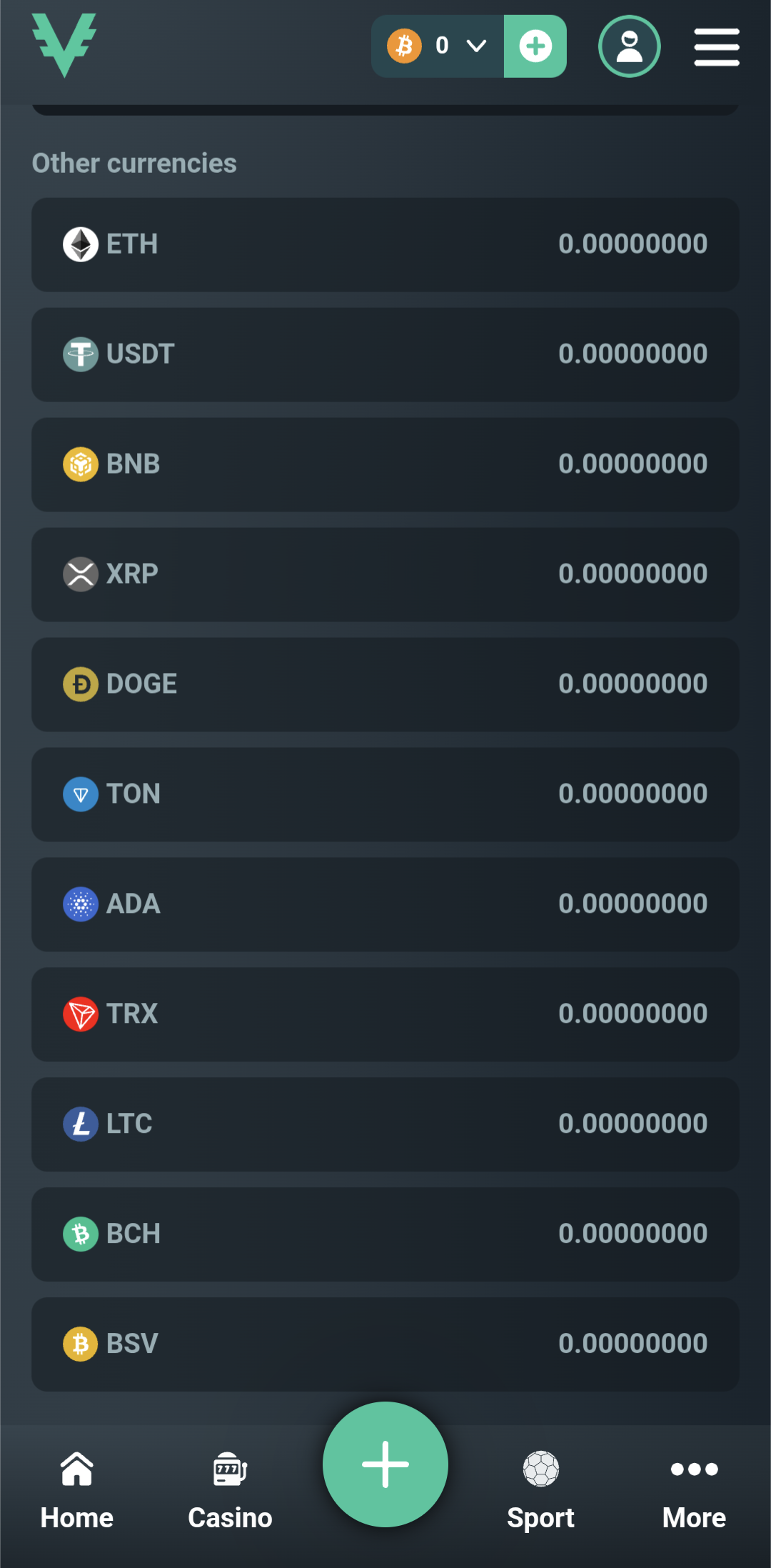
Task: Pick the LTC currency row
Action: (385, 1124)
